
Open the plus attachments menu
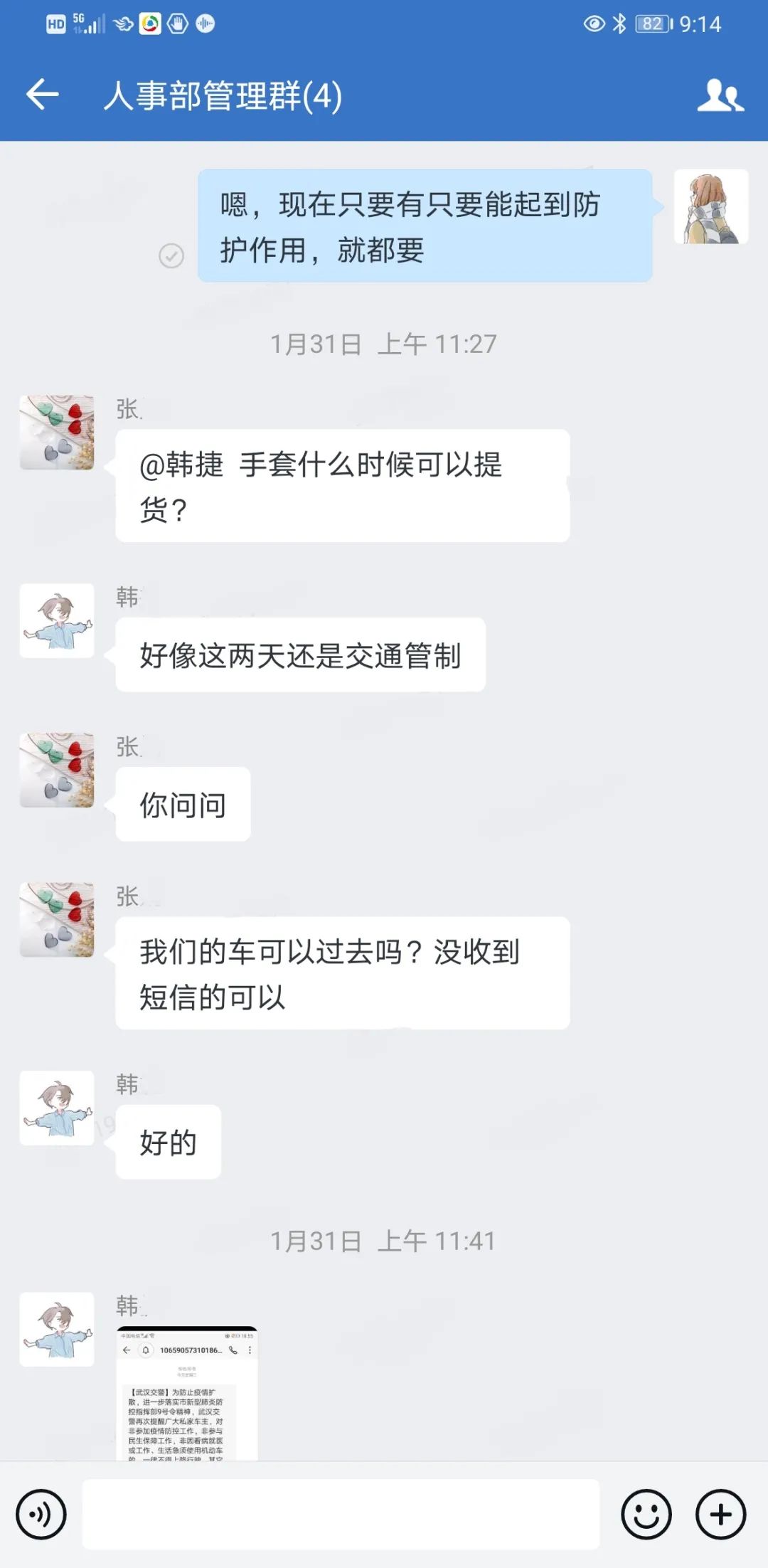pyautogui.click(x=720, y=1515)
